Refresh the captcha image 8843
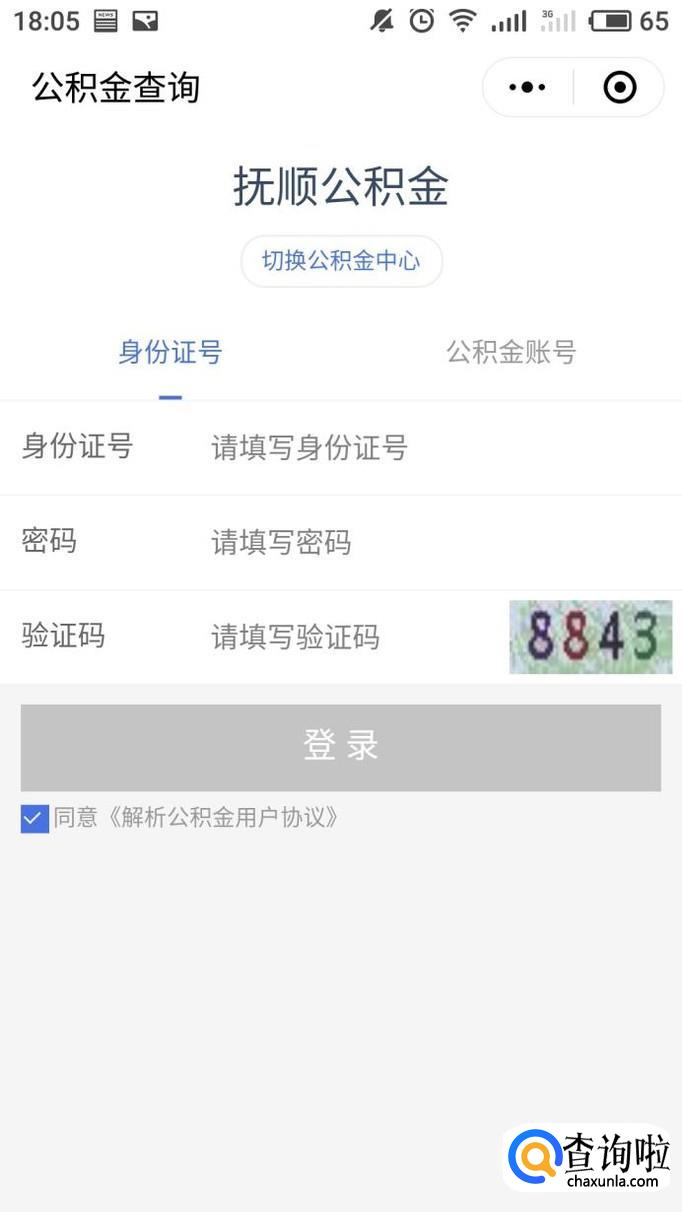Image resolution: width=682 pixels, height=1212 pixels. click(x=590, y=637)
